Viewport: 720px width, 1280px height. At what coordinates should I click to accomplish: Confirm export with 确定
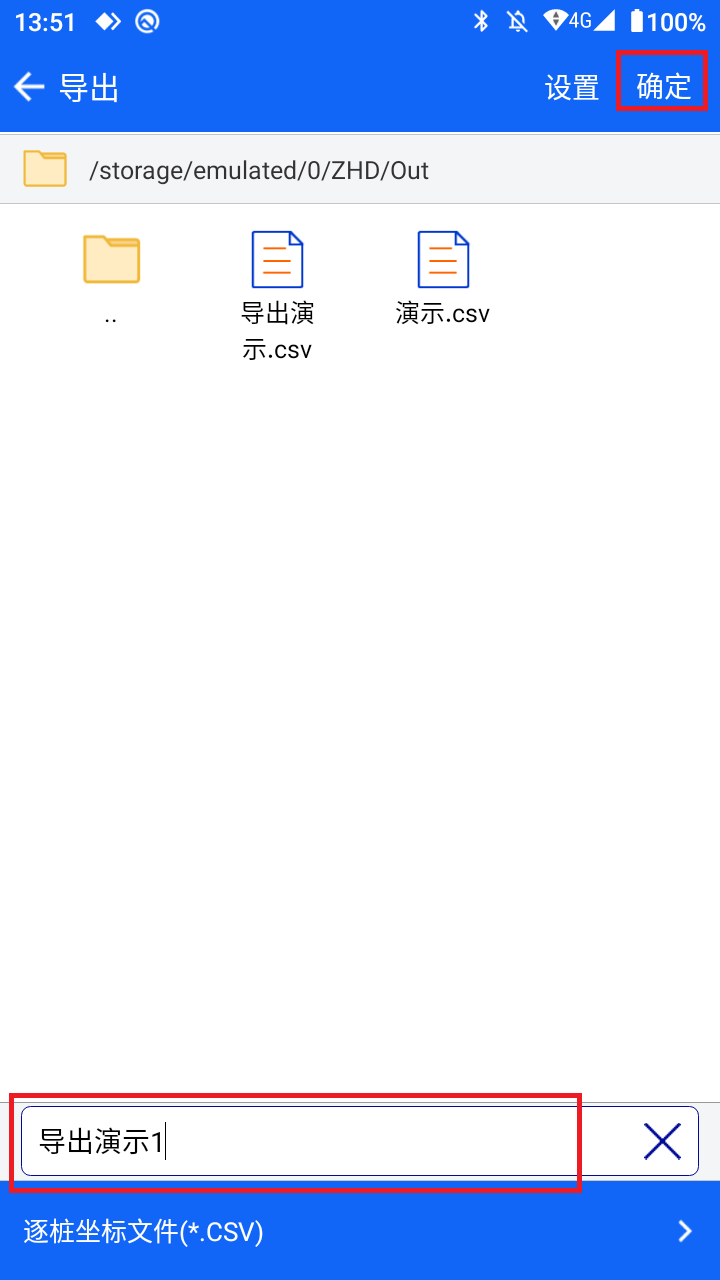coord(663,87)
